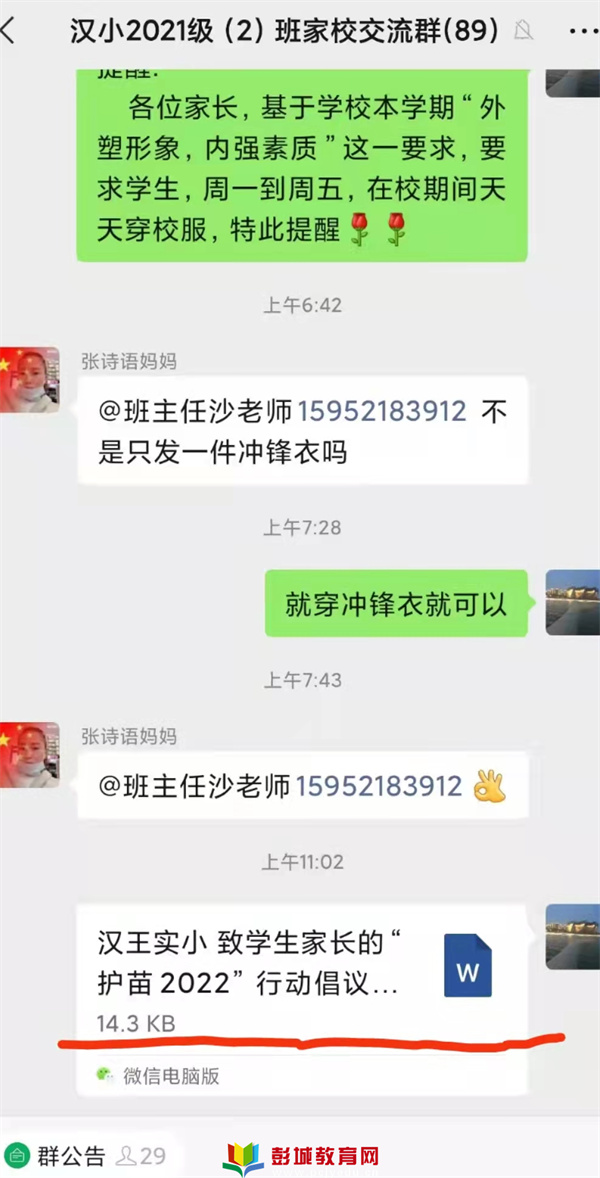Open the 群公告 group announcement
This screenshot has height=1178, width=600.
tap(60, 1156)
